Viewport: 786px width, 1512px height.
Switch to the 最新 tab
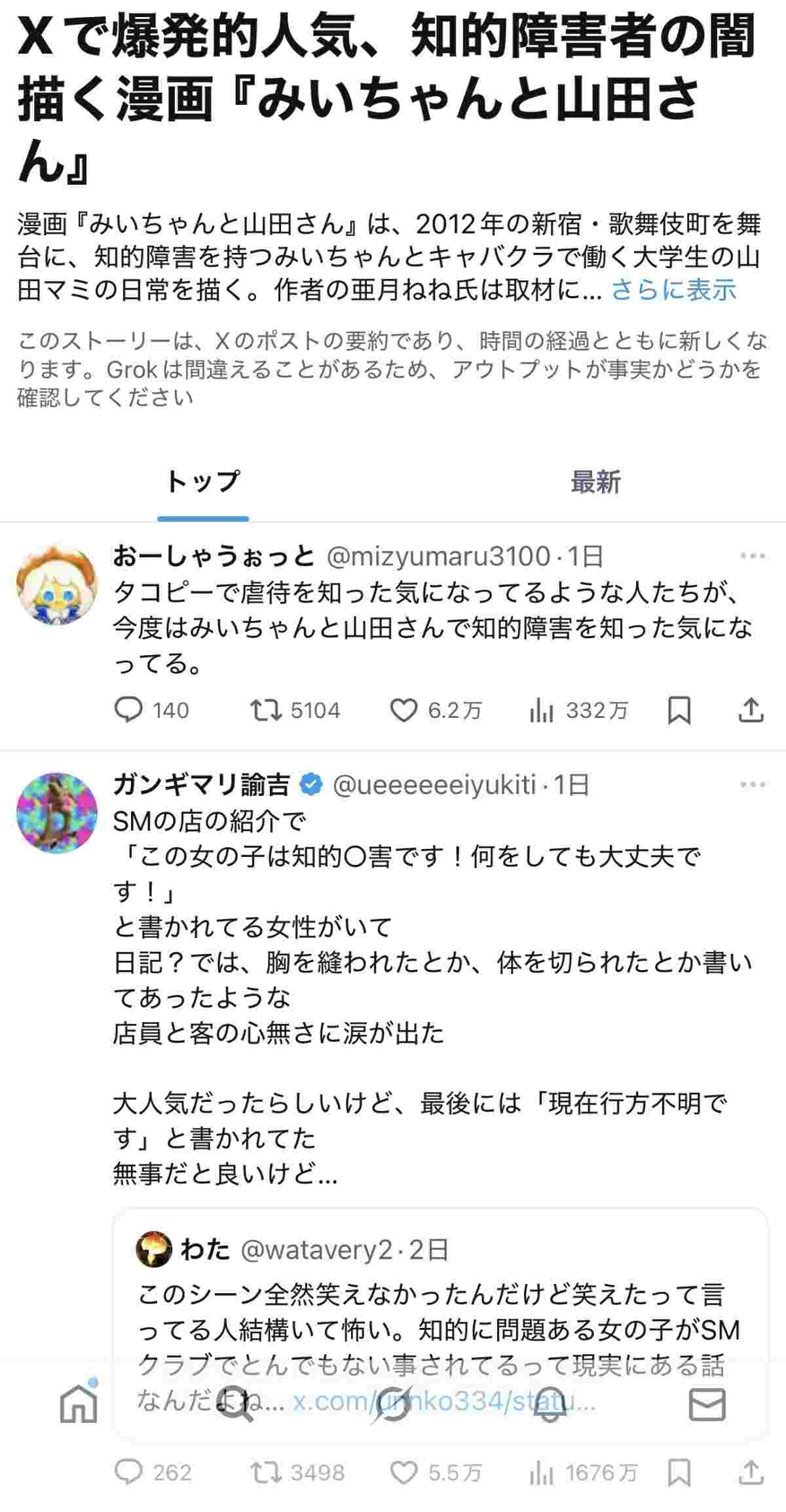click(x=595, y=482)
